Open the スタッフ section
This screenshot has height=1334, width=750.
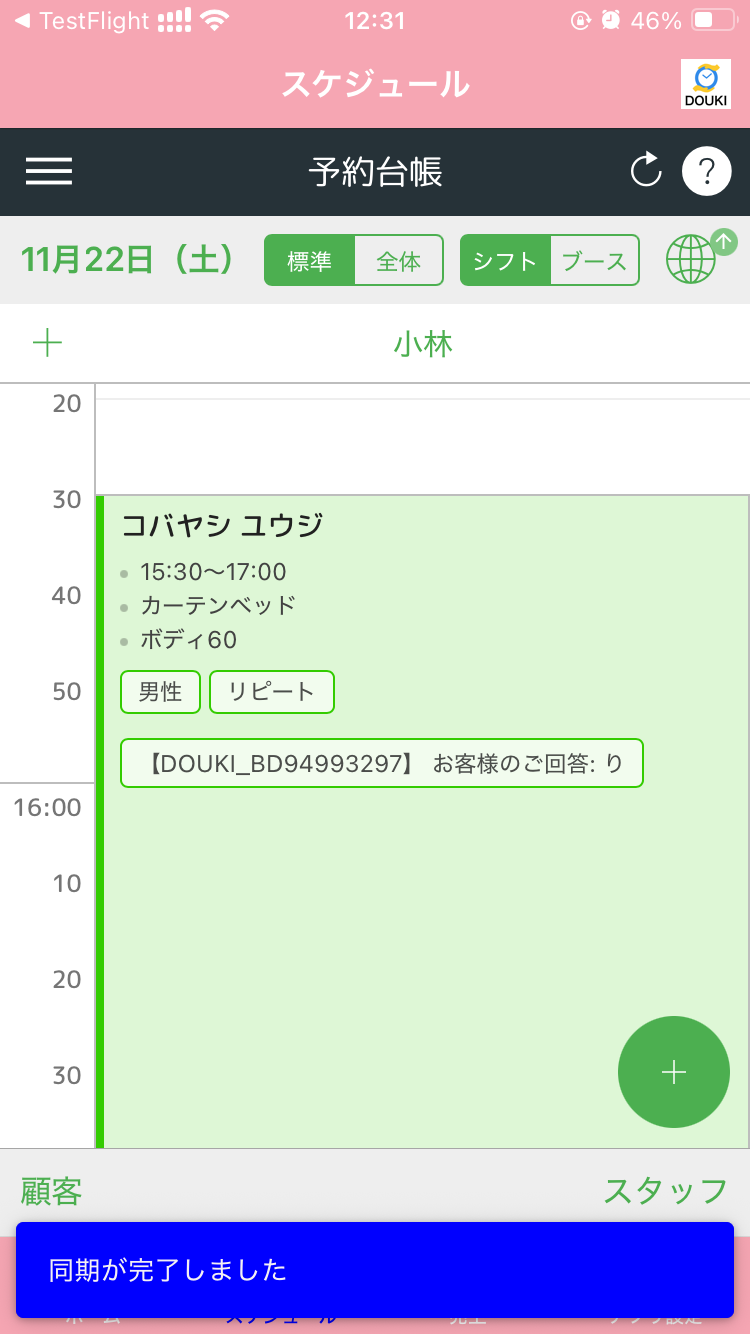(x=665, y=1191)
